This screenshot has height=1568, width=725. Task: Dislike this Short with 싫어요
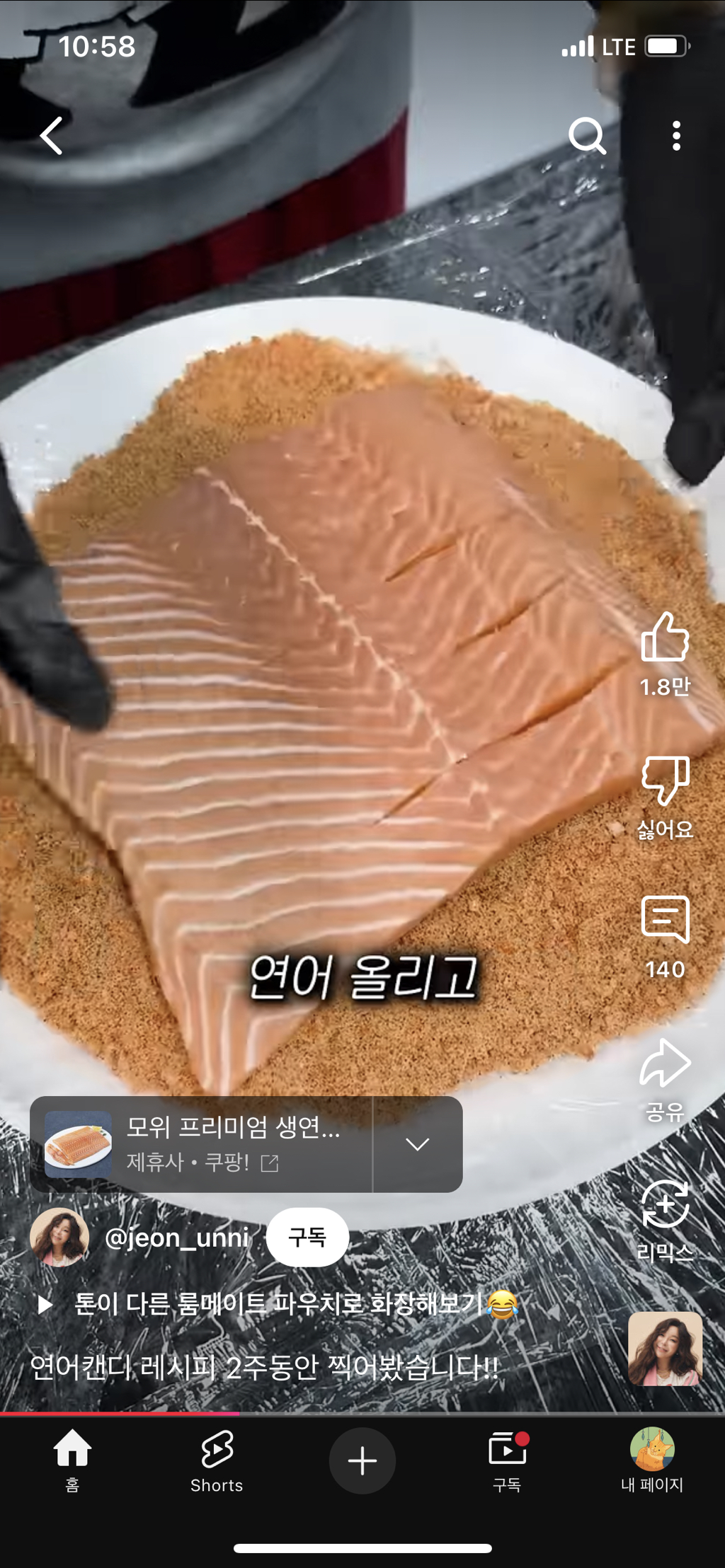point(665,797)
